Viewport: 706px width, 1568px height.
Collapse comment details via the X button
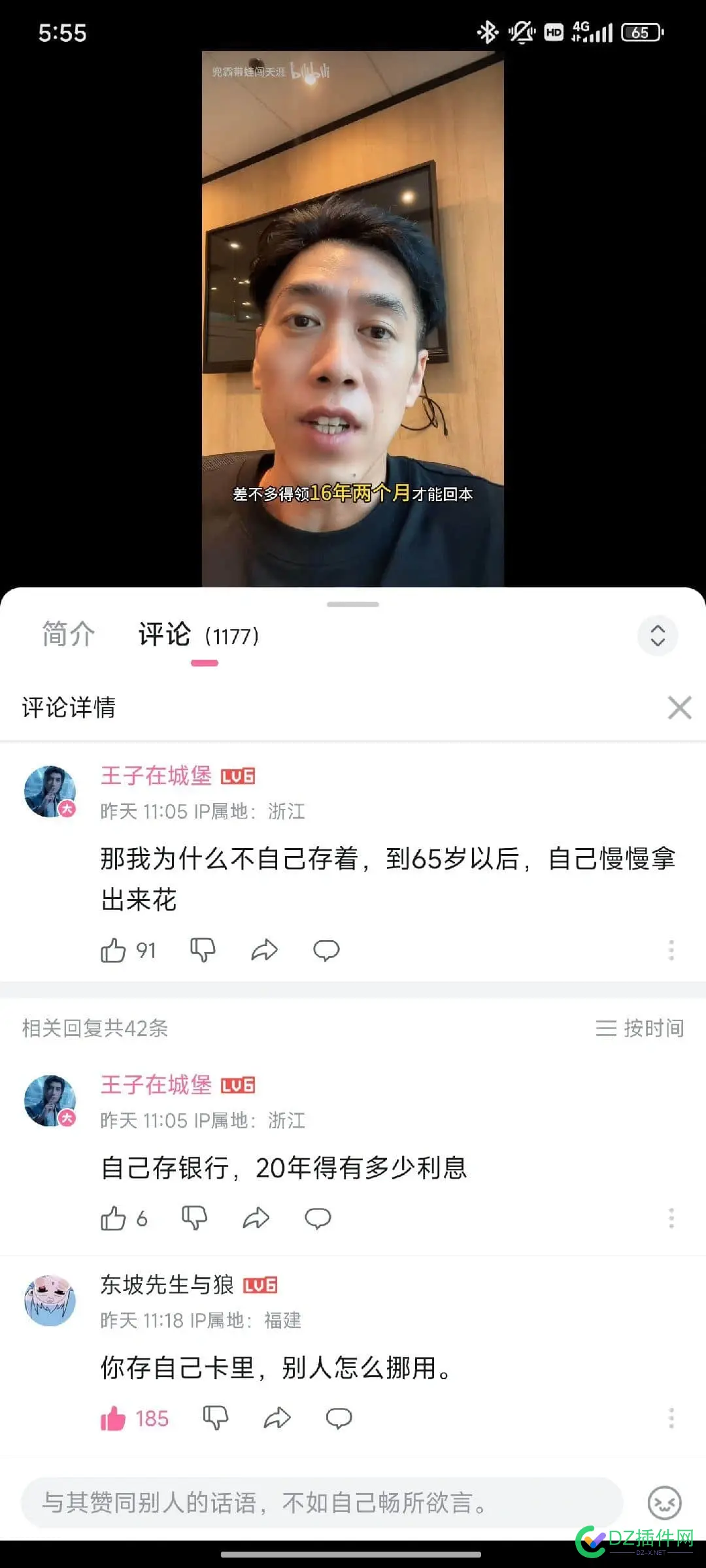[679, 708]
